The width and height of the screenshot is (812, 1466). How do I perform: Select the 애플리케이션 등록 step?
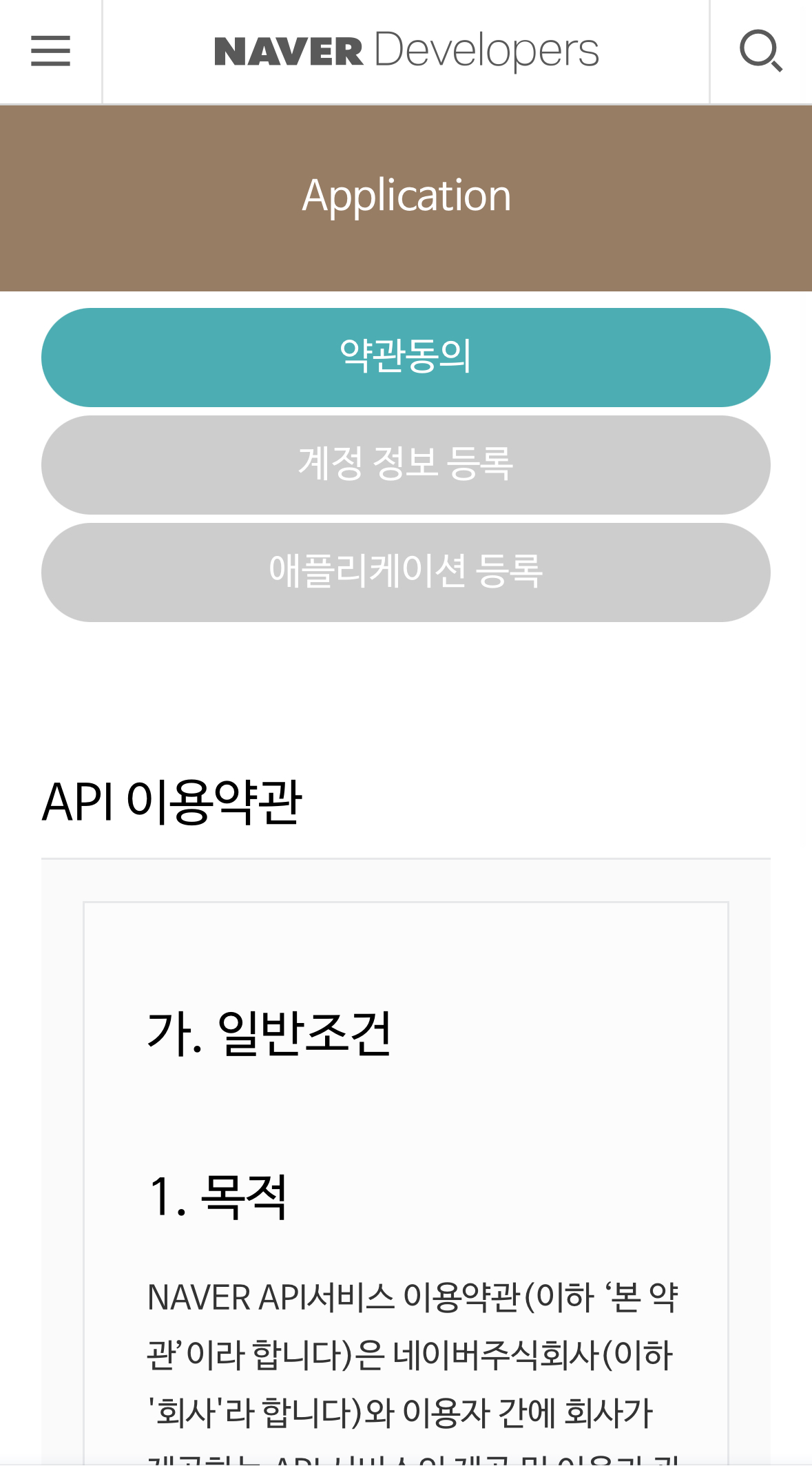(406, 572)
